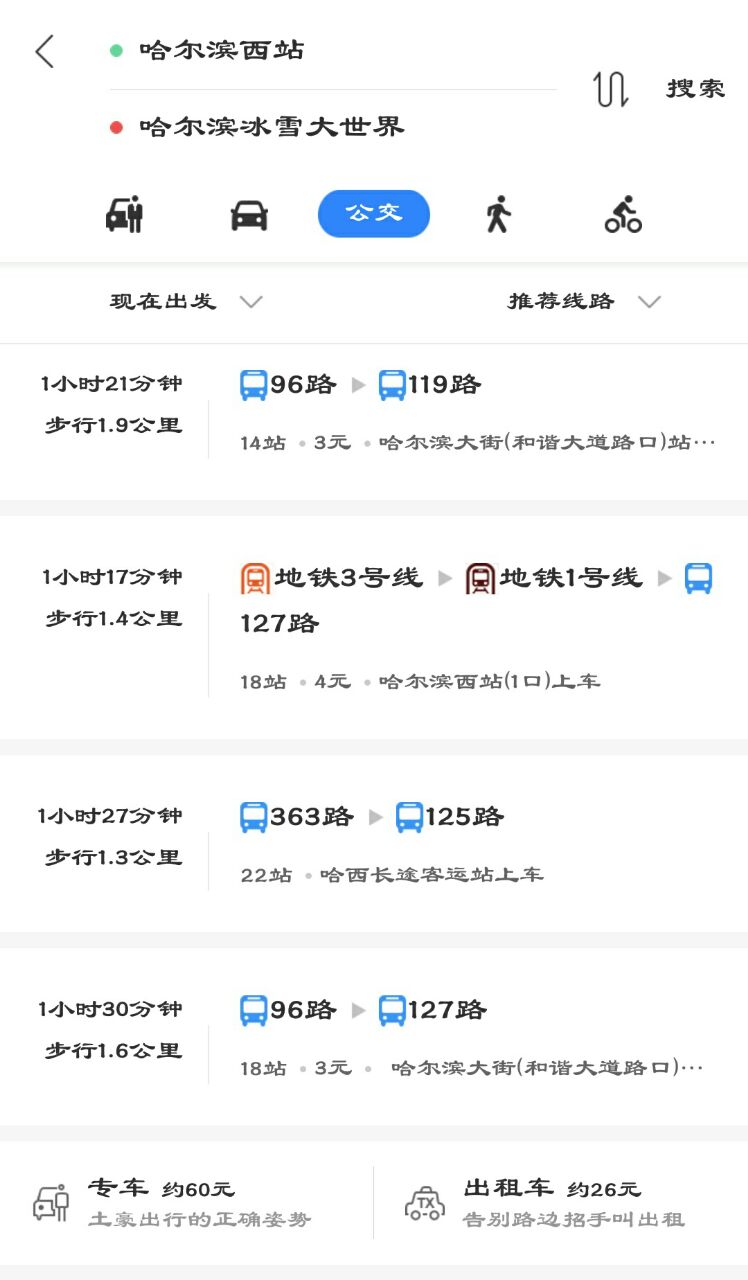This screenshot has width=748, height=1280.
Task: Open the 地铁3号线 to 地铁1号线 route
Action: [374, 628]
